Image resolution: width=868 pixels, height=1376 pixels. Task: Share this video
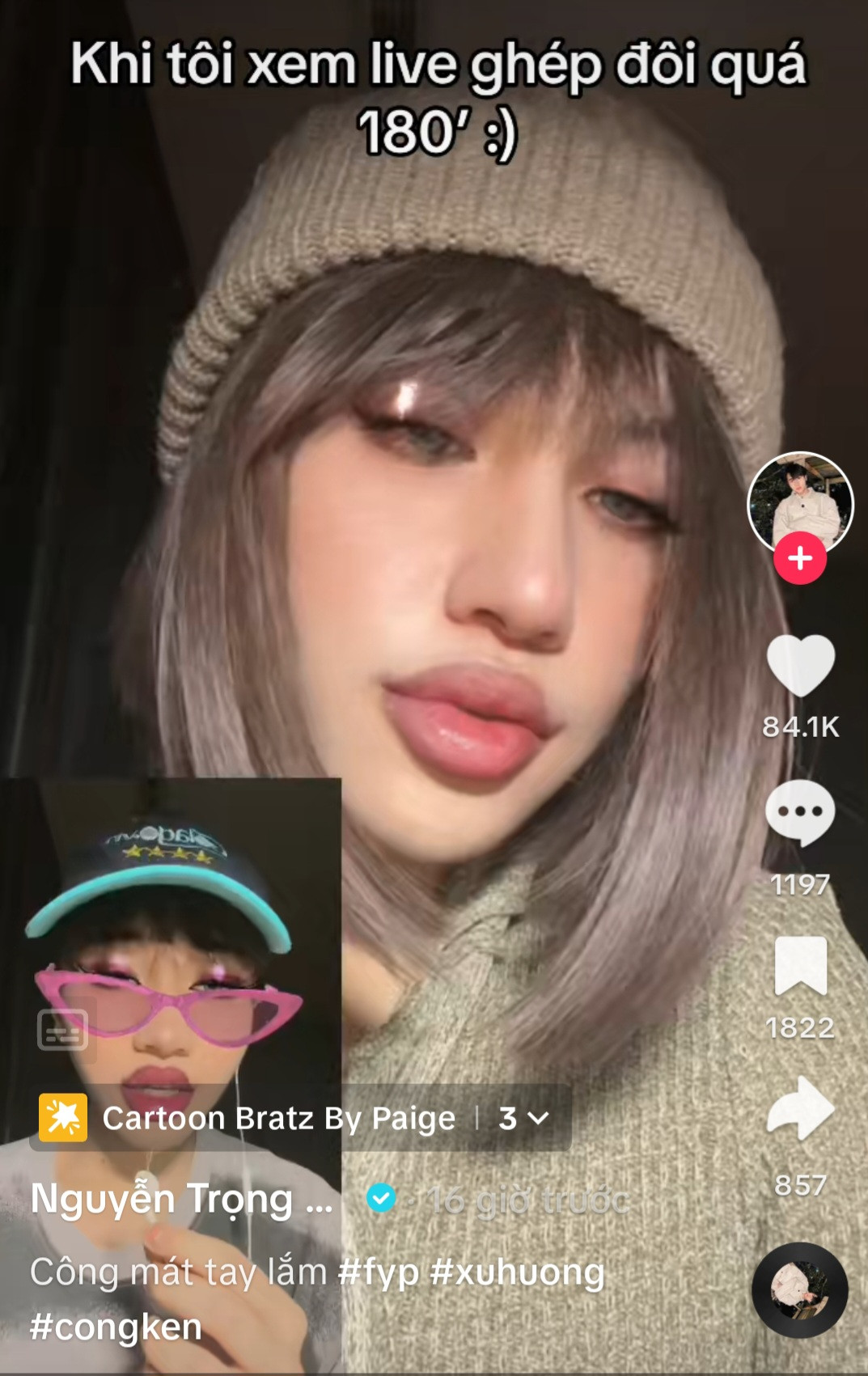click(x=799, y=1108)
